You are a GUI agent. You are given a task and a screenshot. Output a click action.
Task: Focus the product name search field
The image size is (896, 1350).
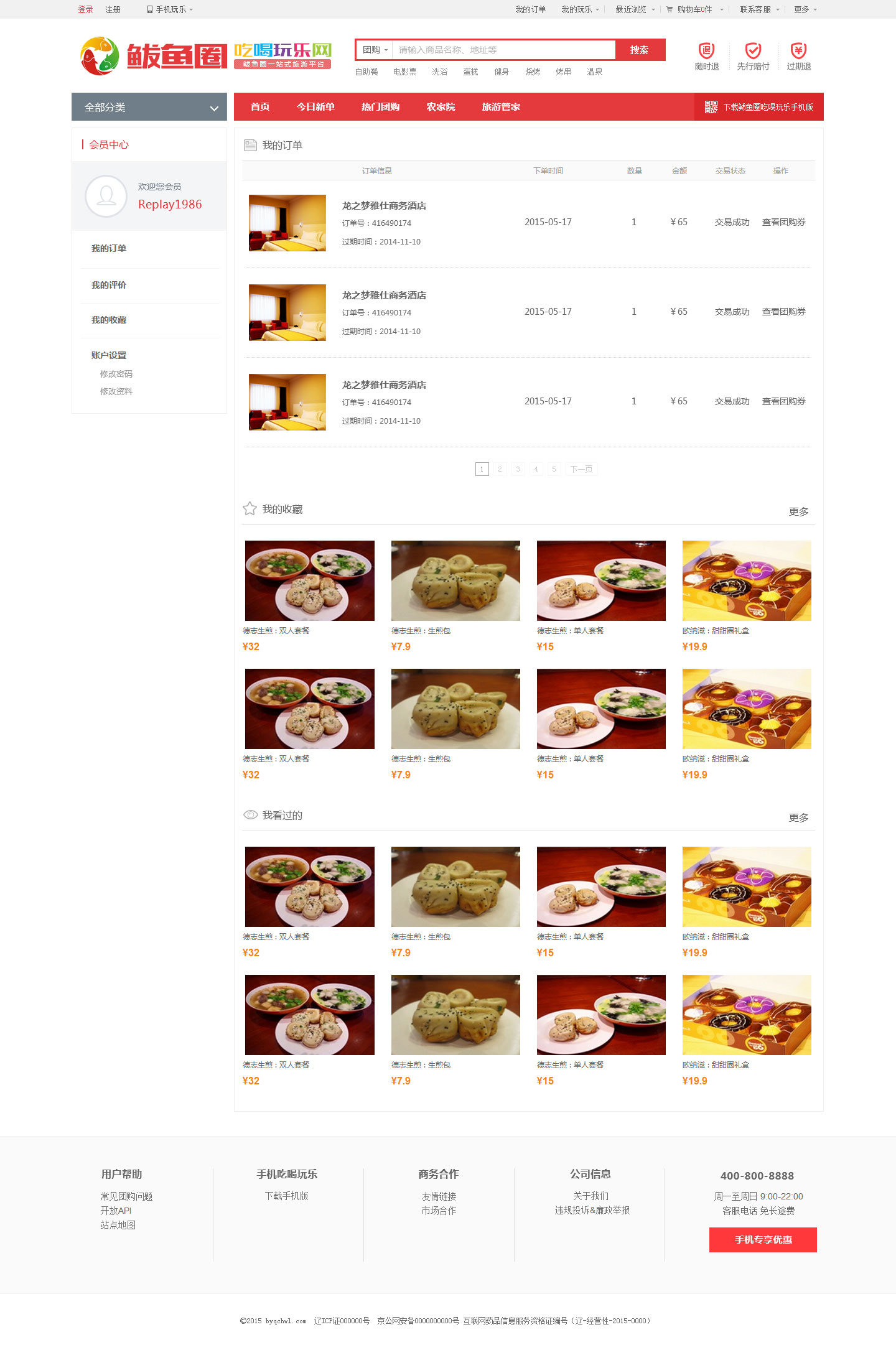pos(503,50)
